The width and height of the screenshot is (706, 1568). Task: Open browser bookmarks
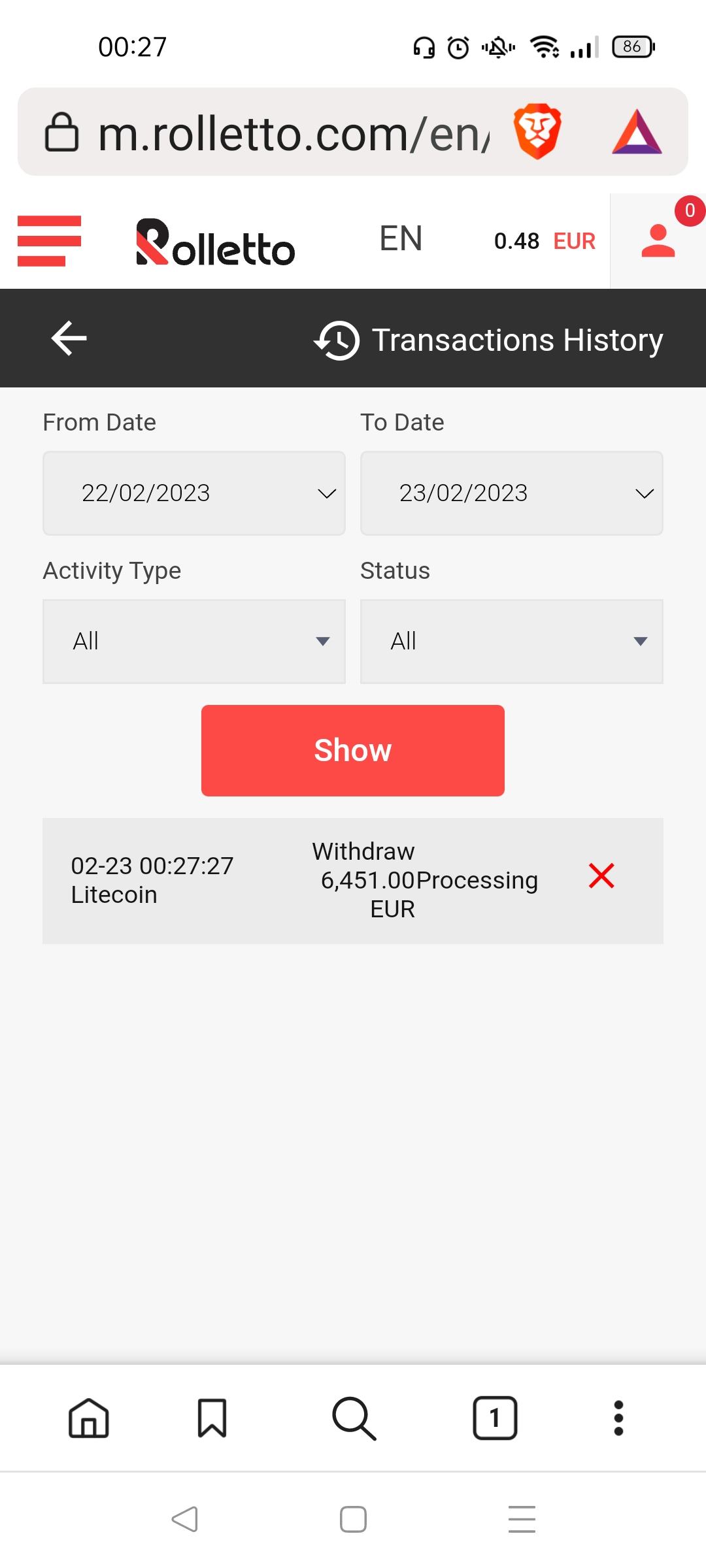[x=212, y=1418]
